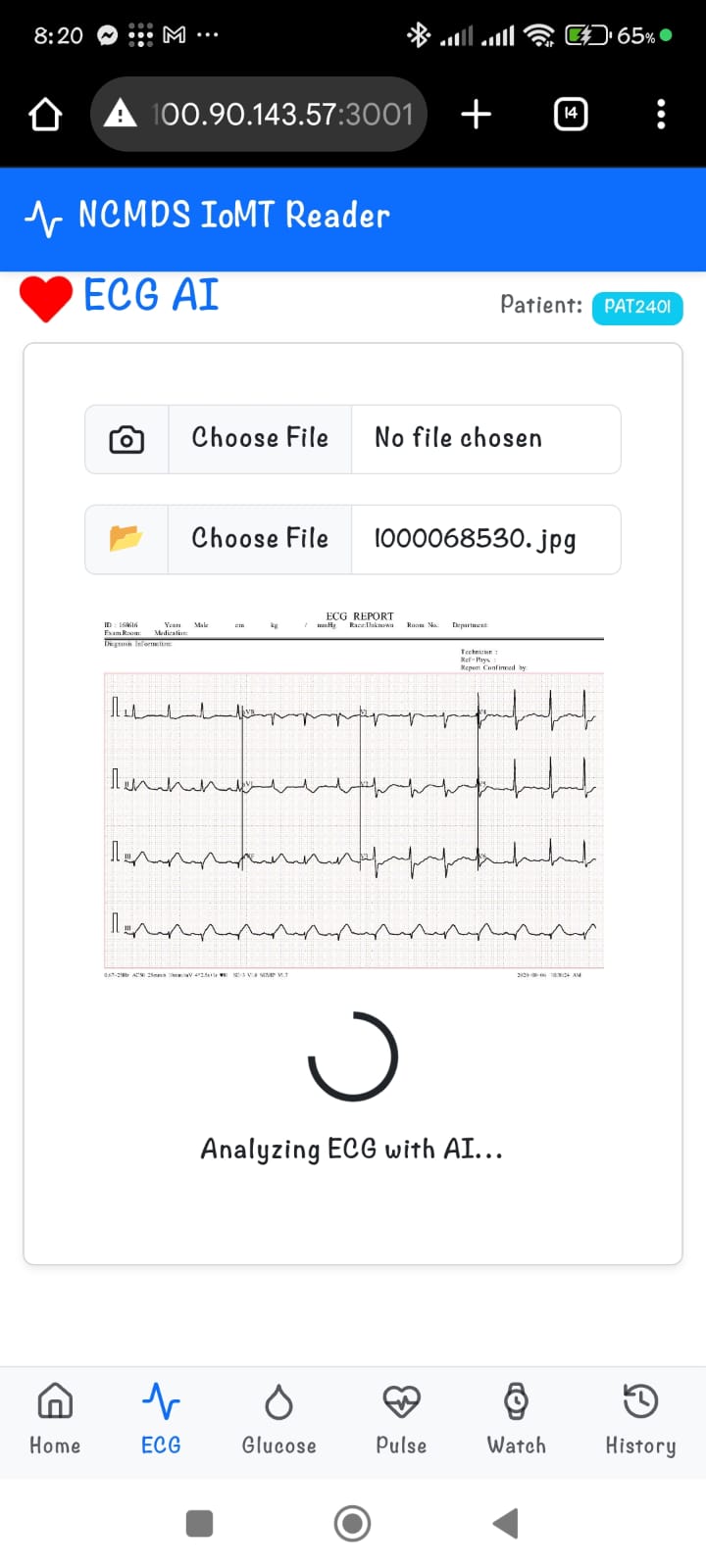
Task: Open the browser overflow menu
Action: (x=661, y=115)
